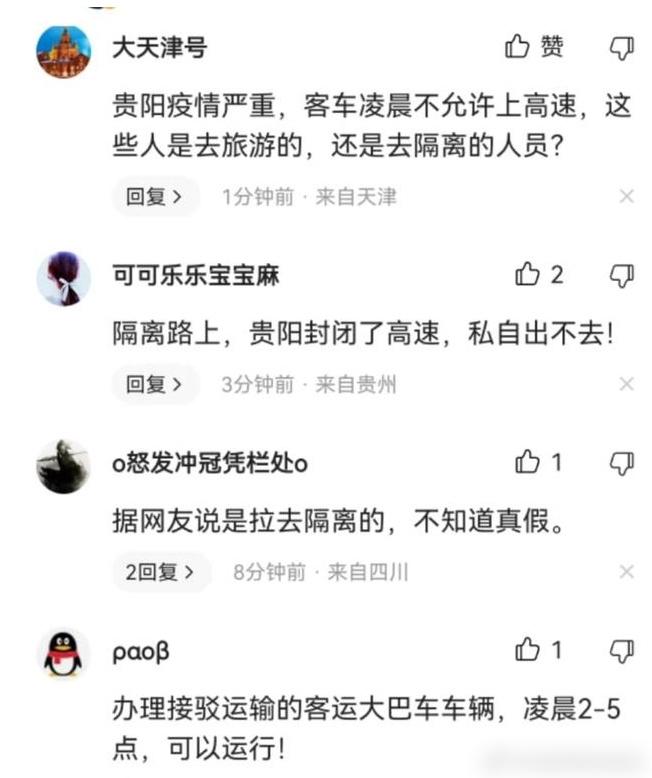Expand the 2回复 replies thread
Viewport: 652px width, 778px height.
160,572
